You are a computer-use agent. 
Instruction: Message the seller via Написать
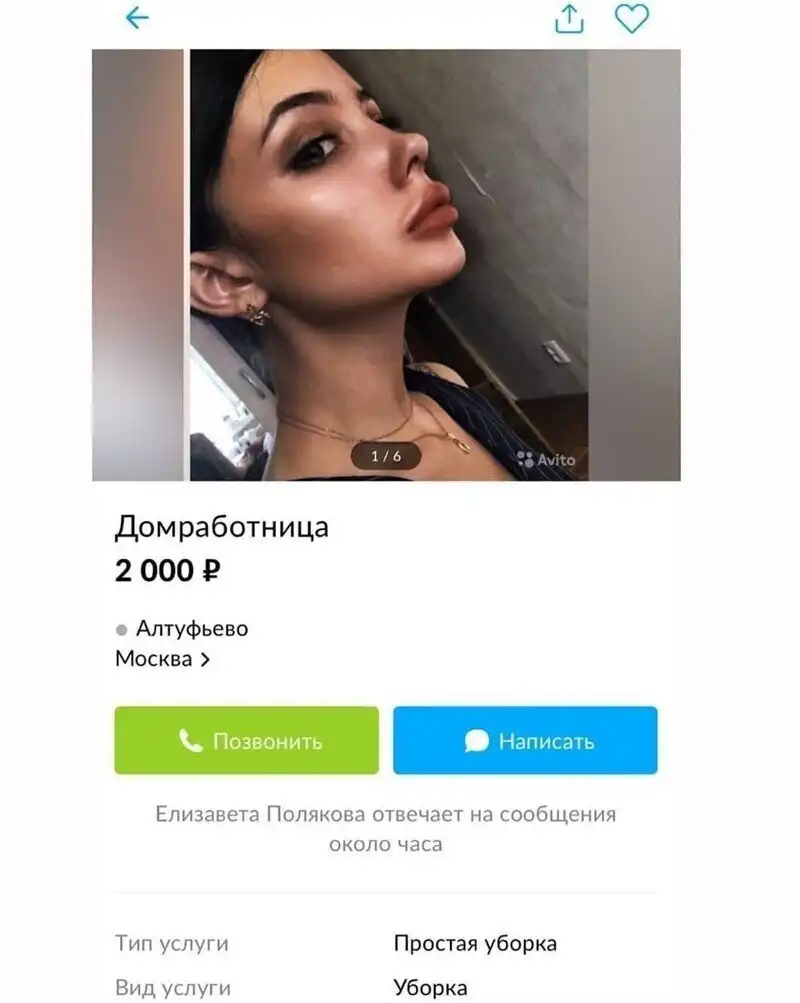[525, 741]
